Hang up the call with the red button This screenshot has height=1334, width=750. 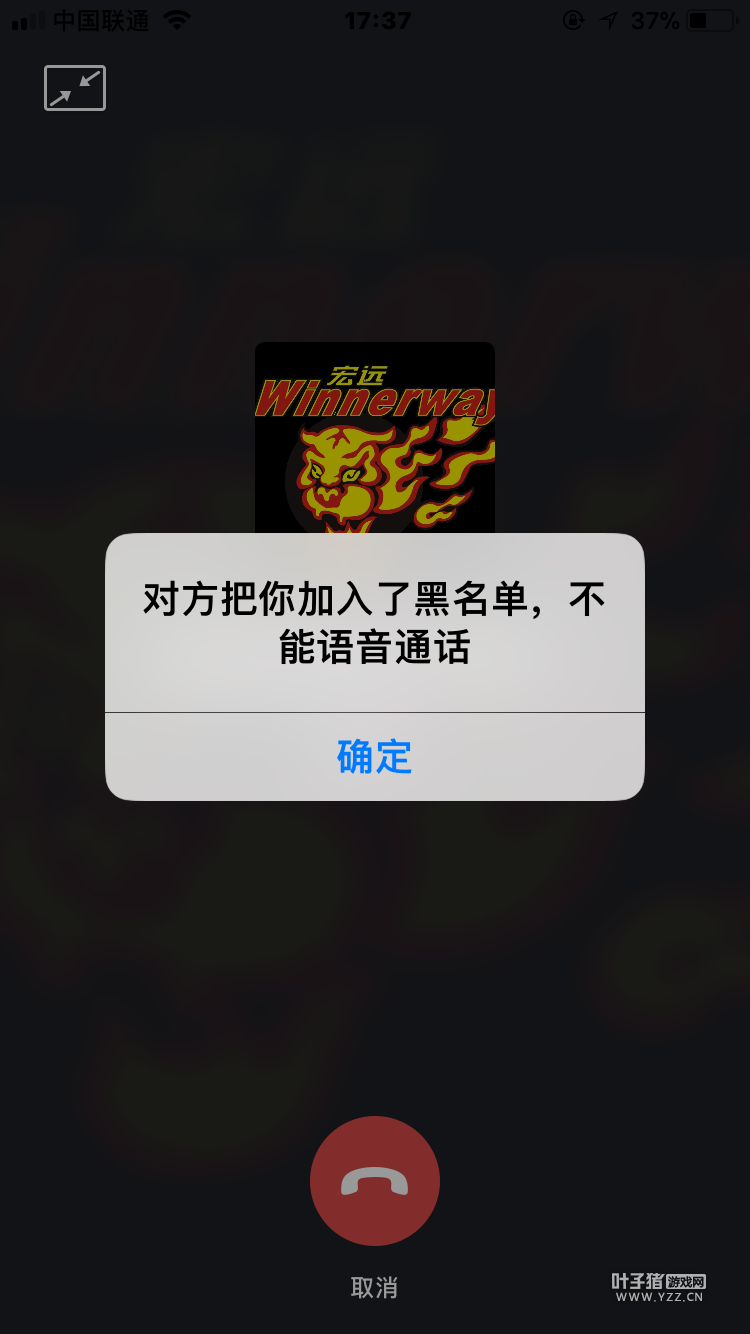[375, 1181]
